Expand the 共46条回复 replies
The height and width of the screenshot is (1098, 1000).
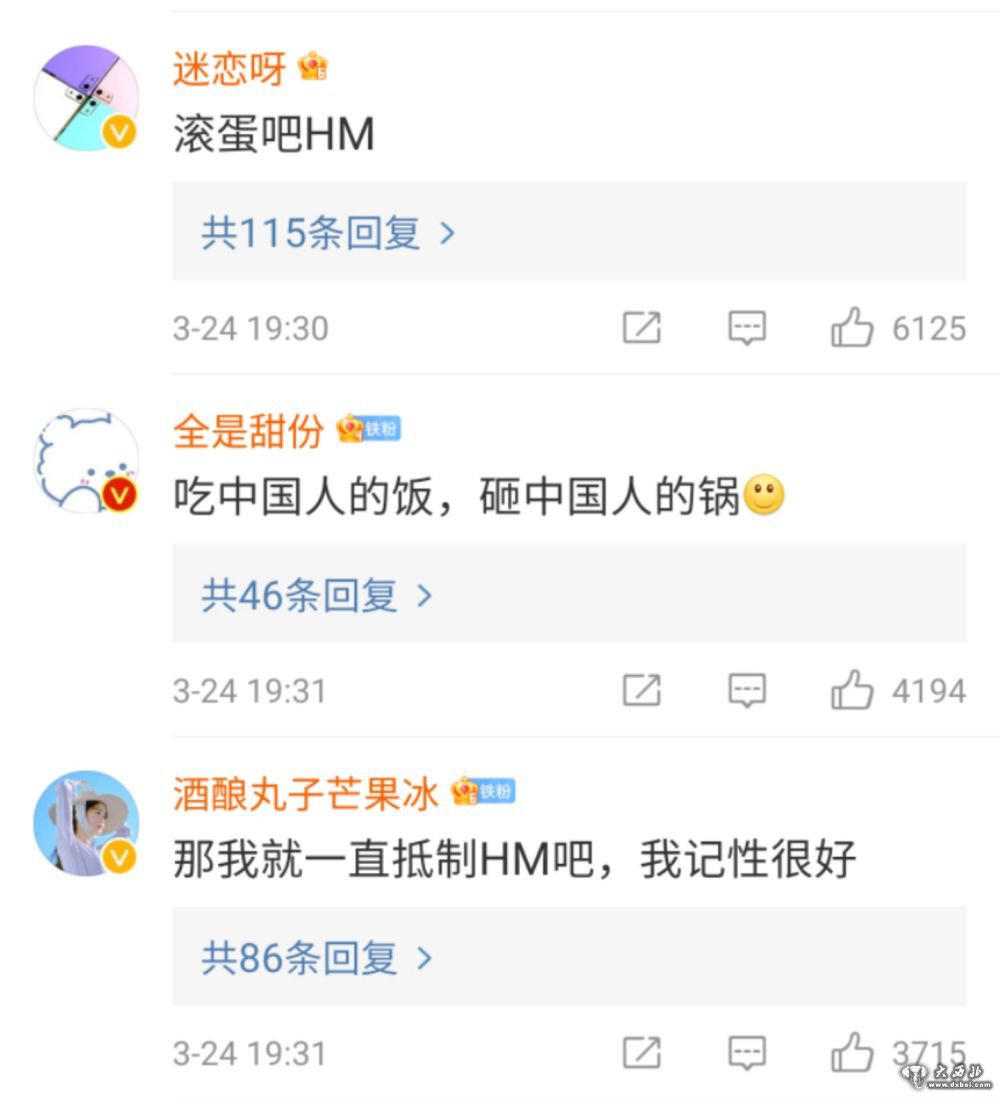coord(317,595)
